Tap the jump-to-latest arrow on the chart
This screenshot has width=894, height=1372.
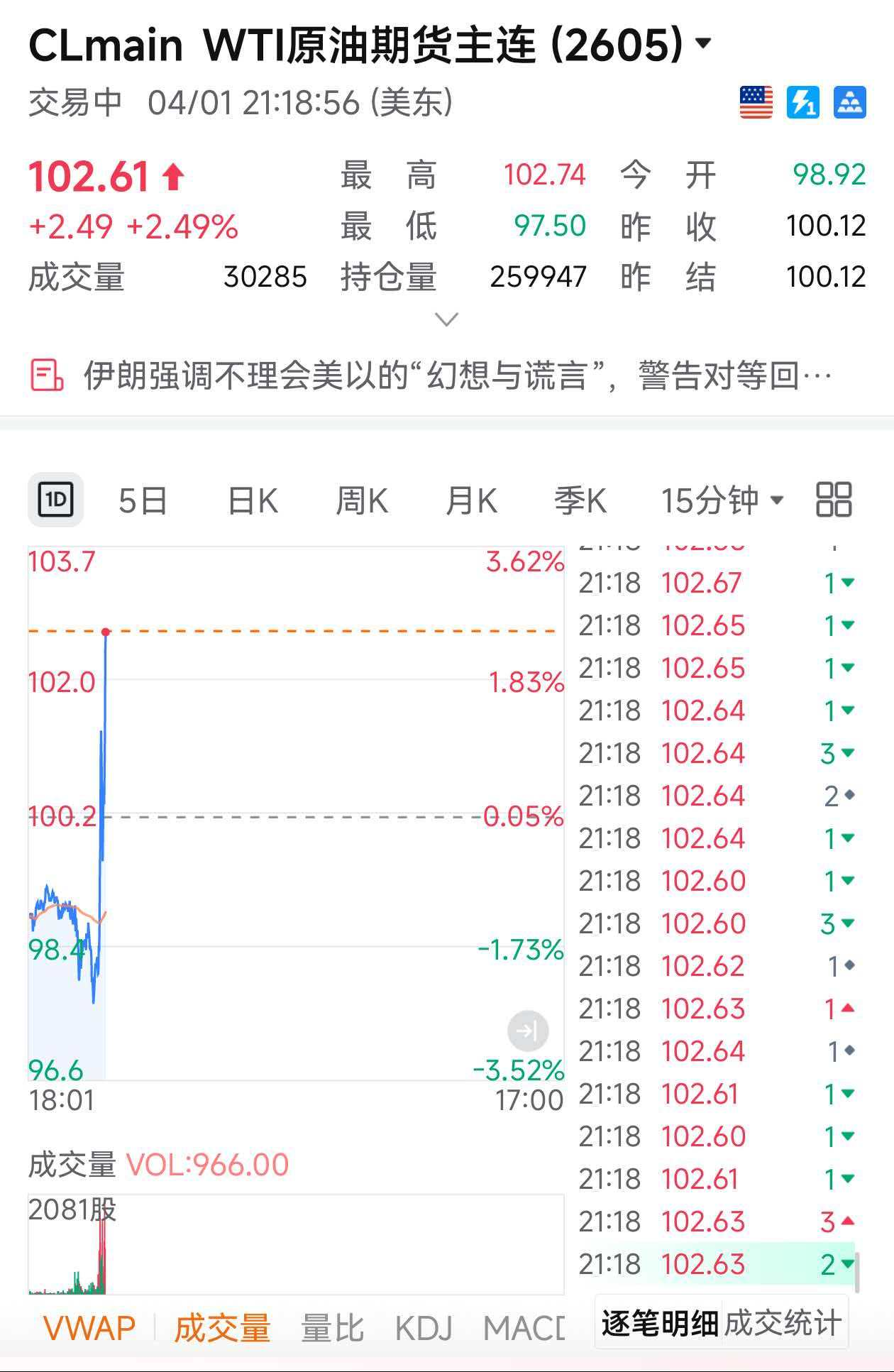528,1031
